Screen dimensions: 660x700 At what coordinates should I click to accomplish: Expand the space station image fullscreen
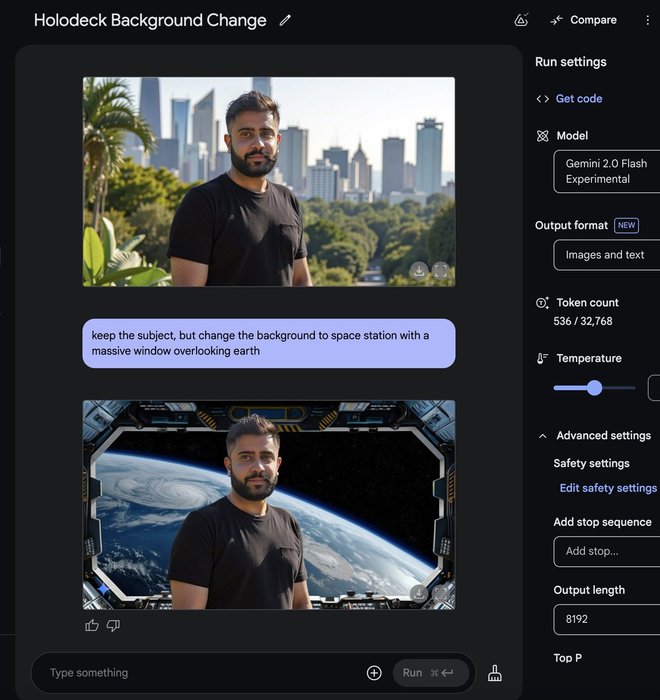[x=441, y=593]
